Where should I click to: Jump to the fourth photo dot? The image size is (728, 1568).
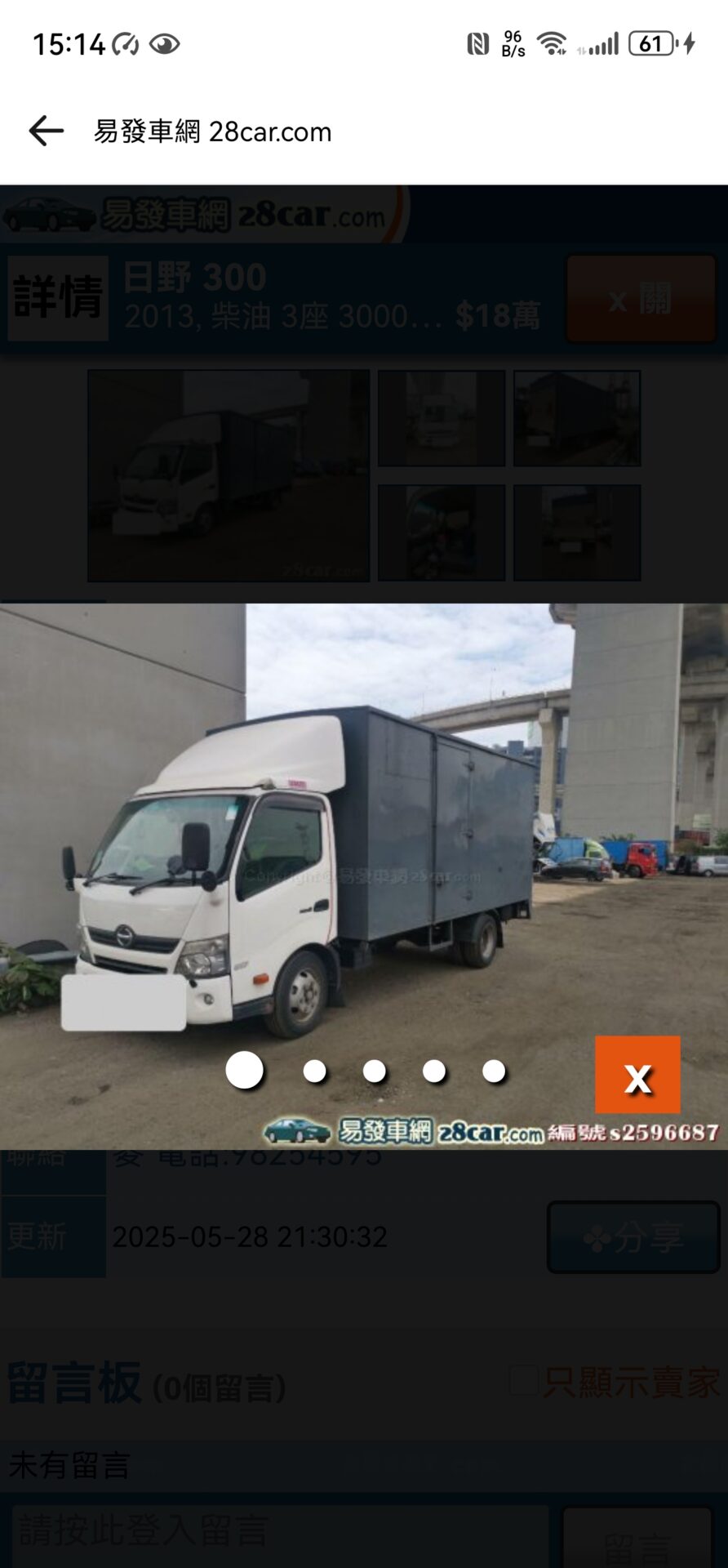pyautogui.click(x=434, y=1071)
